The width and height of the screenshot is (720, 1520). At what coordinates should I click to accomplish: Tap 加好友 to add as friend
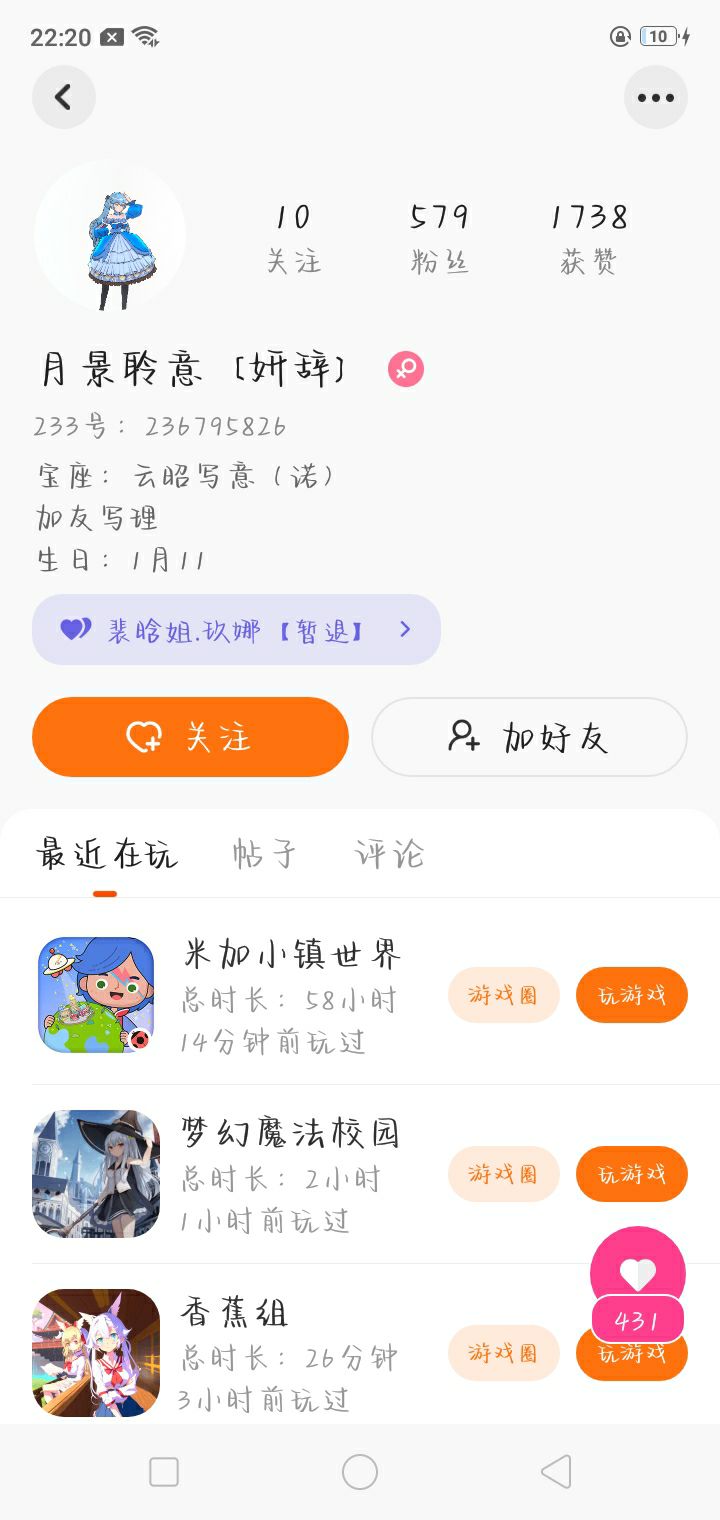click(529, 737)
